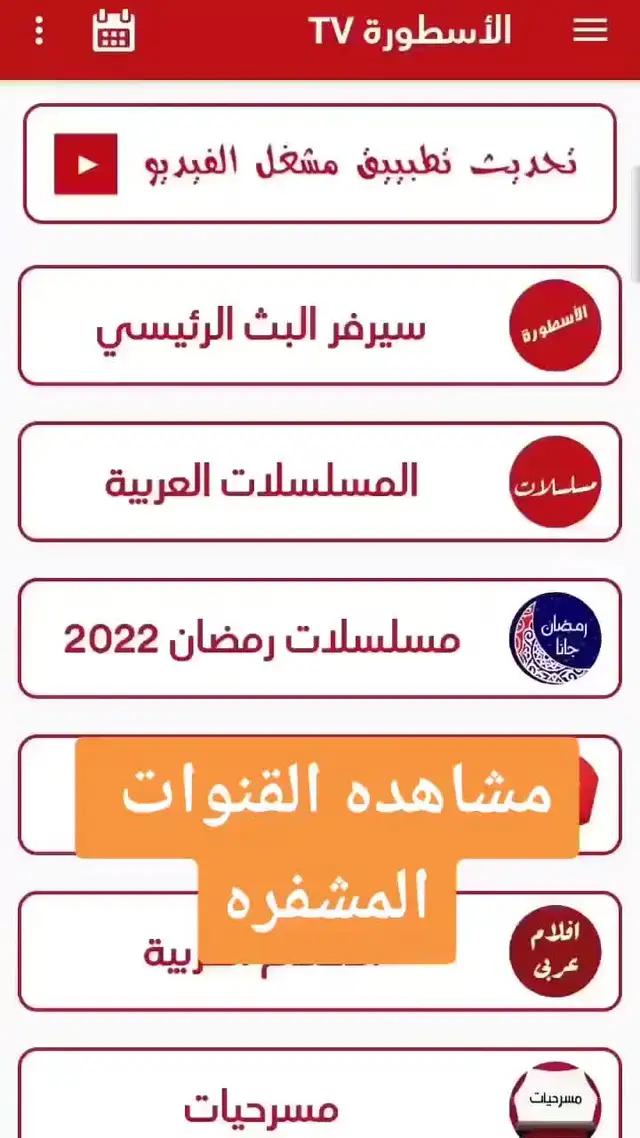Open the hamburger drawer menu
Viewport: 640px width, 1138px height.
590,31
